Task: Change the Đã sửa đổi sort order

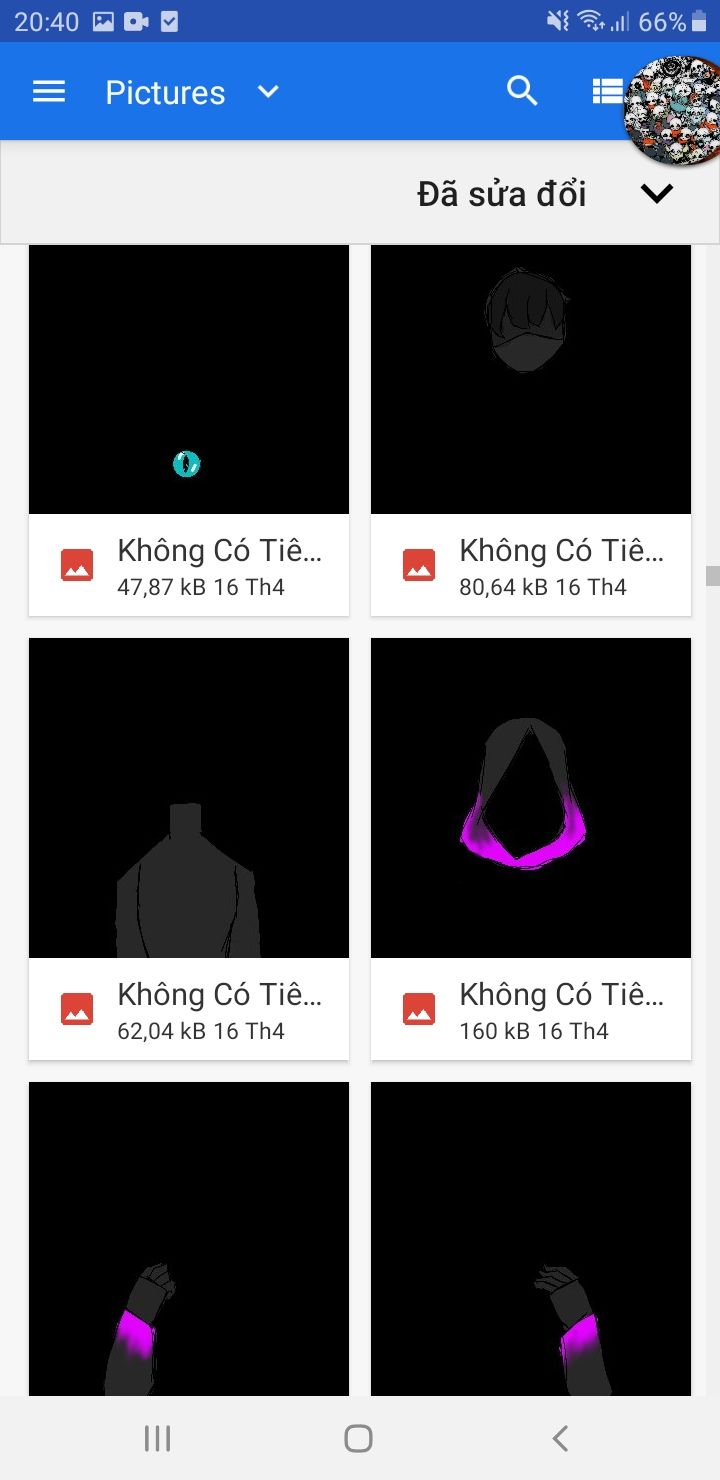Action: tap(657, 194)
